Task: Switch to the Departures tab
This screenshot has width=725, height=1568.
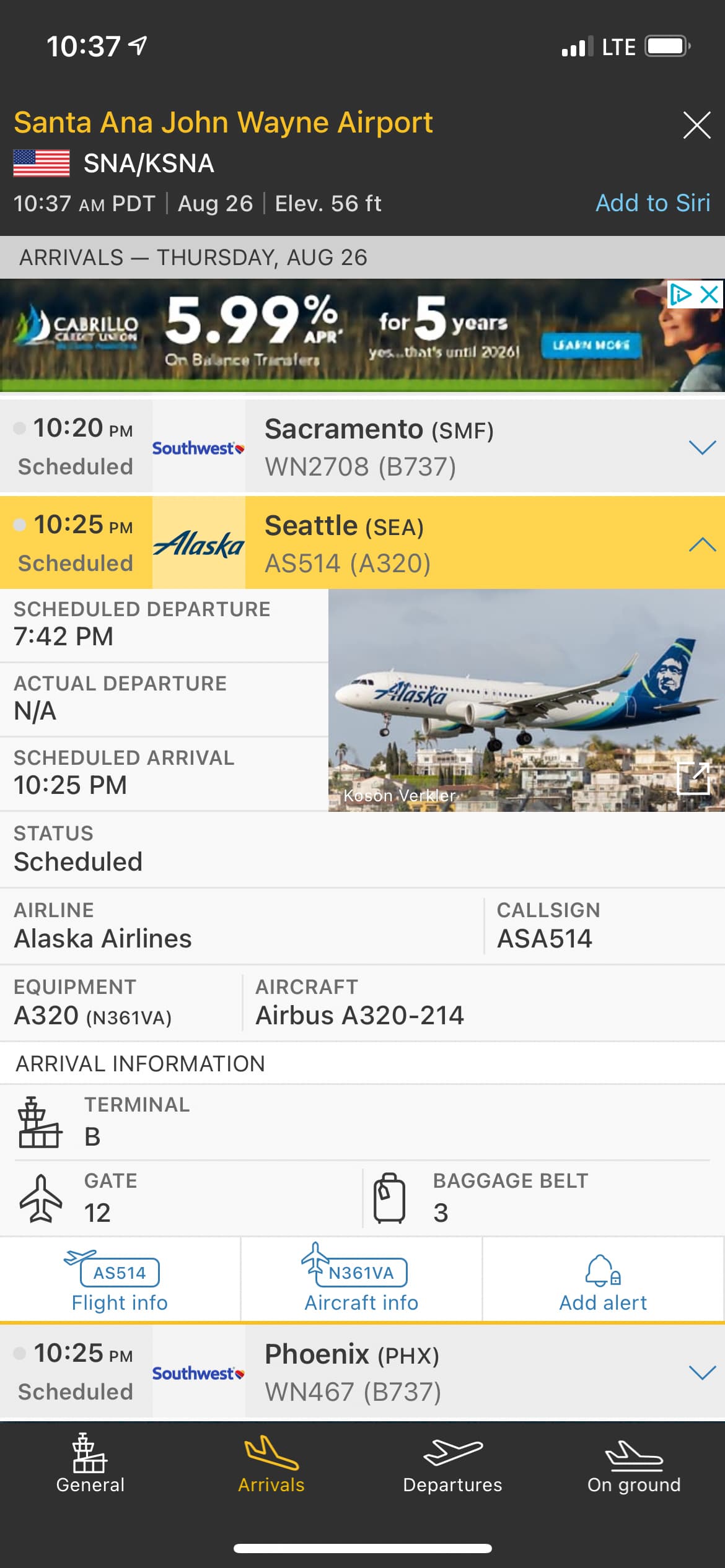Action: click(x=452, y=1464)
